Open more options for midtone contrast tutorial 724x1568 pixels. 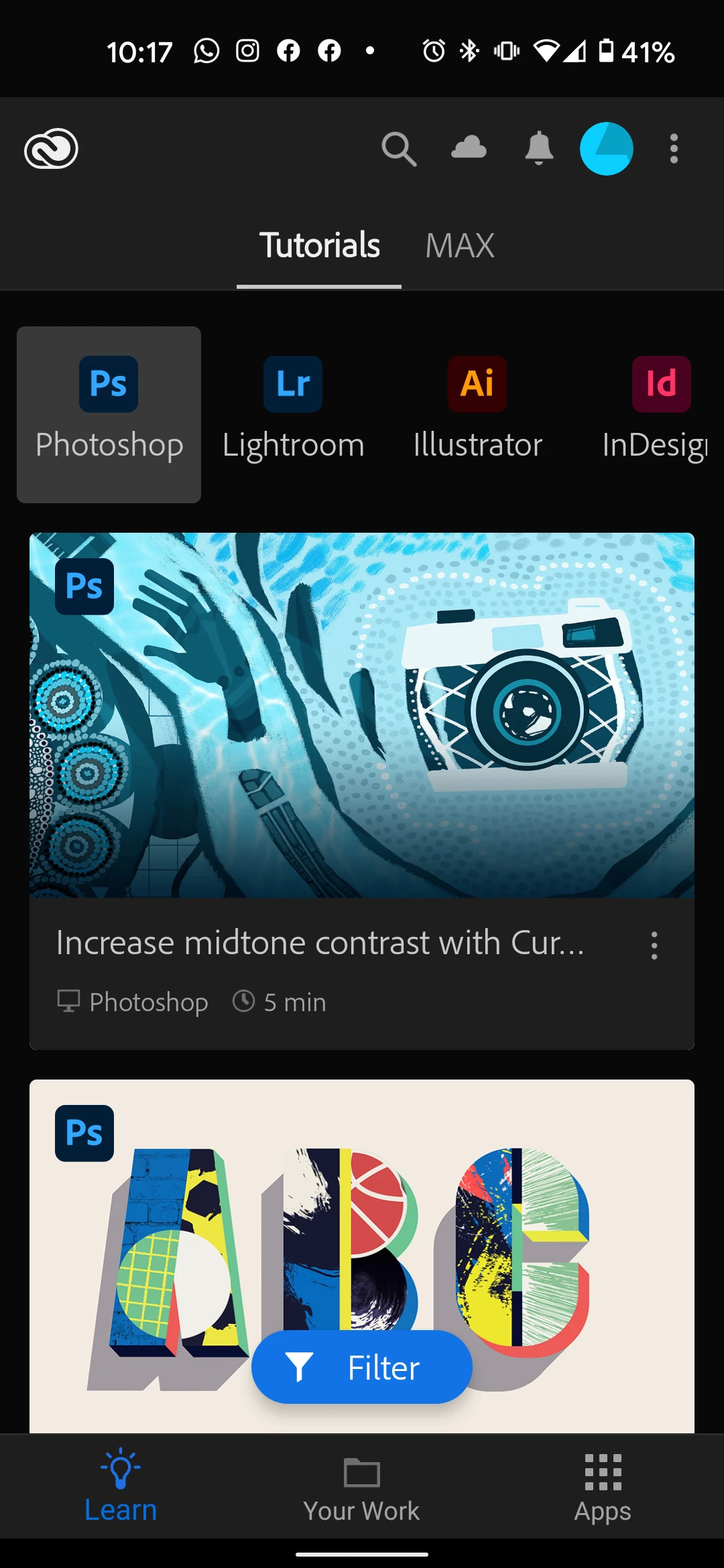[x=654, y=945]
